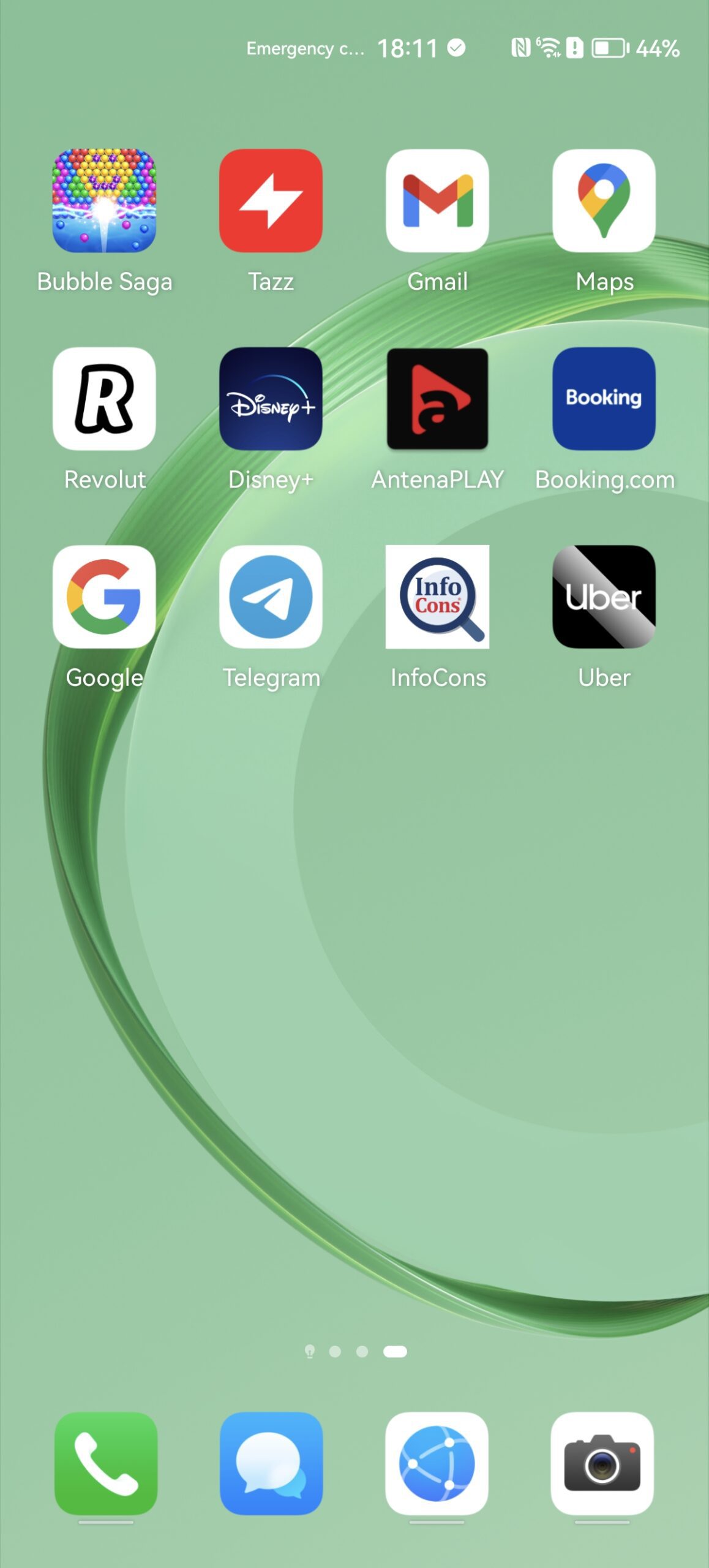Open Telegram
The width and height of the screenshot is (709, 1568).
pos(271,597)
